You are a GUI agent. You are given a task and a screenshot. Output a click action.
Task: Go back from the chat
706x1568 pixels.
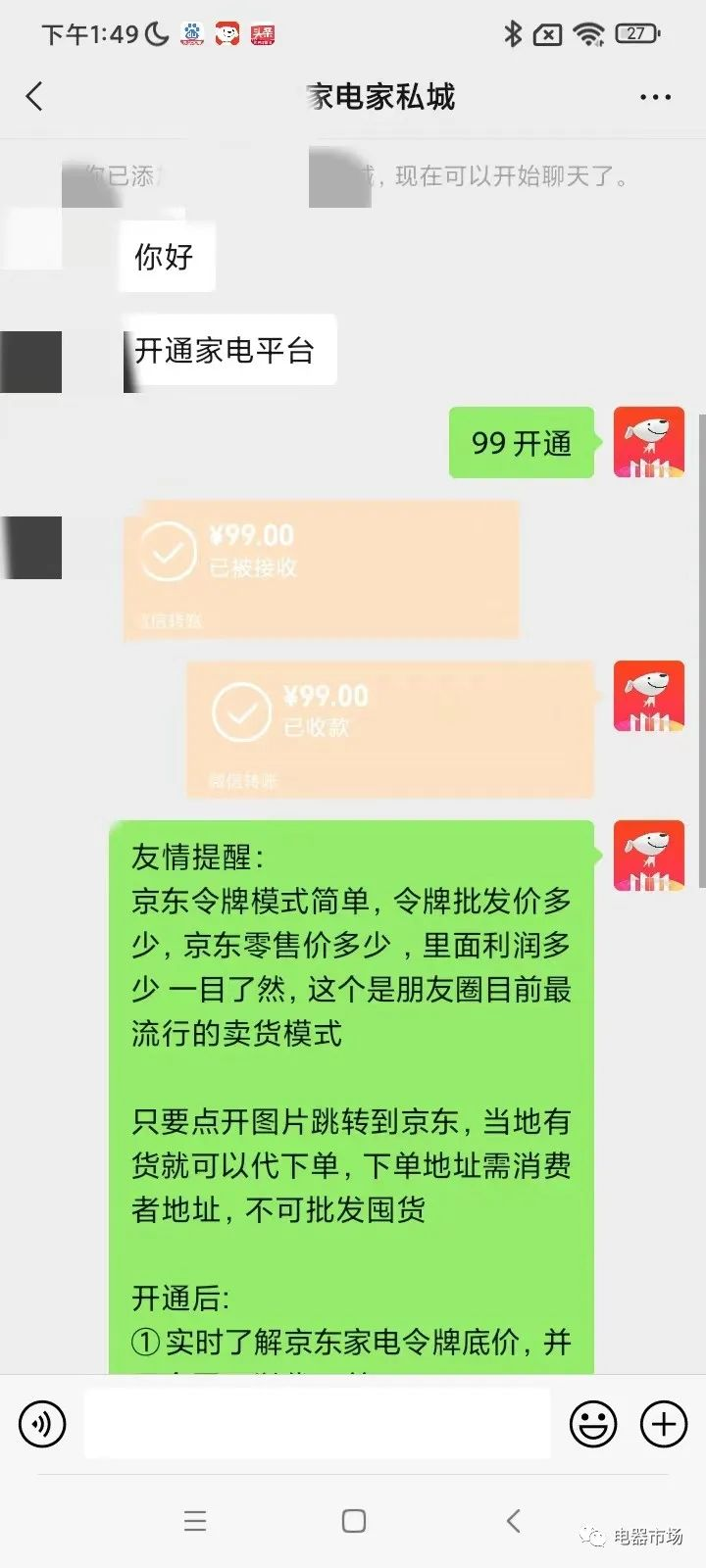point(35,96)
